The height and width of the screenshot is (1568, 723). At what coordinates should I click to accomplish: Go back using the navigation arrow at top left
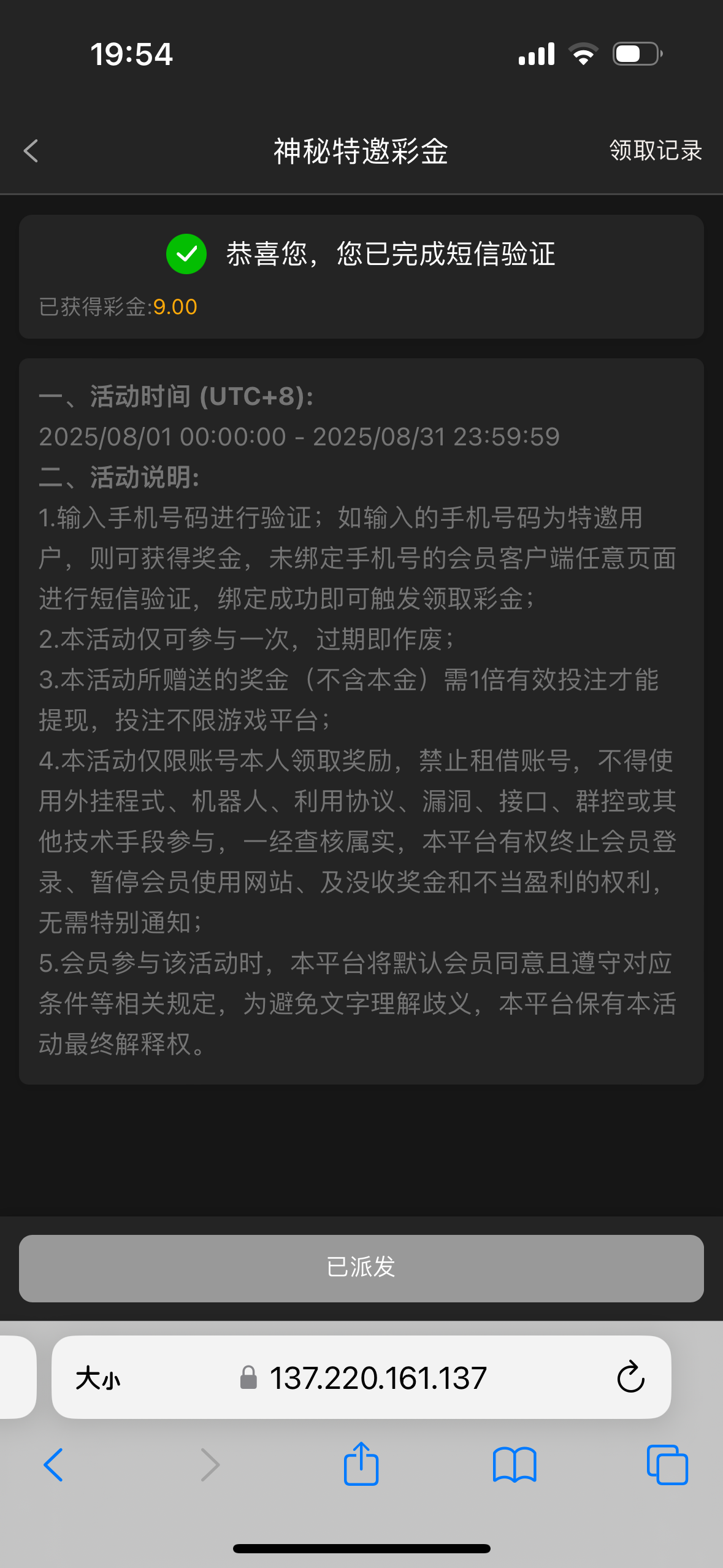(x=30, y=151)
